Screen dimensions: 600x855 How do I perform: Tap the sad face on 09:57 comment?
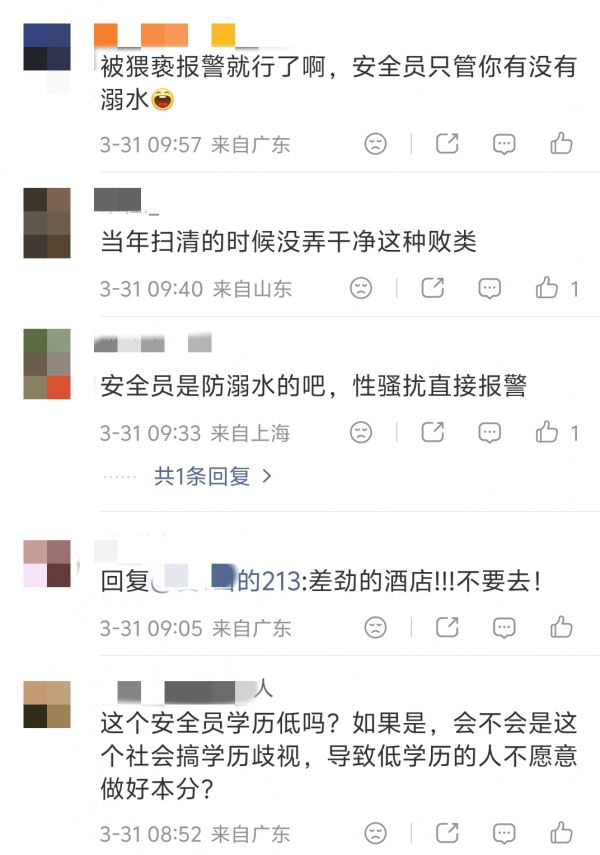point(375,144)
